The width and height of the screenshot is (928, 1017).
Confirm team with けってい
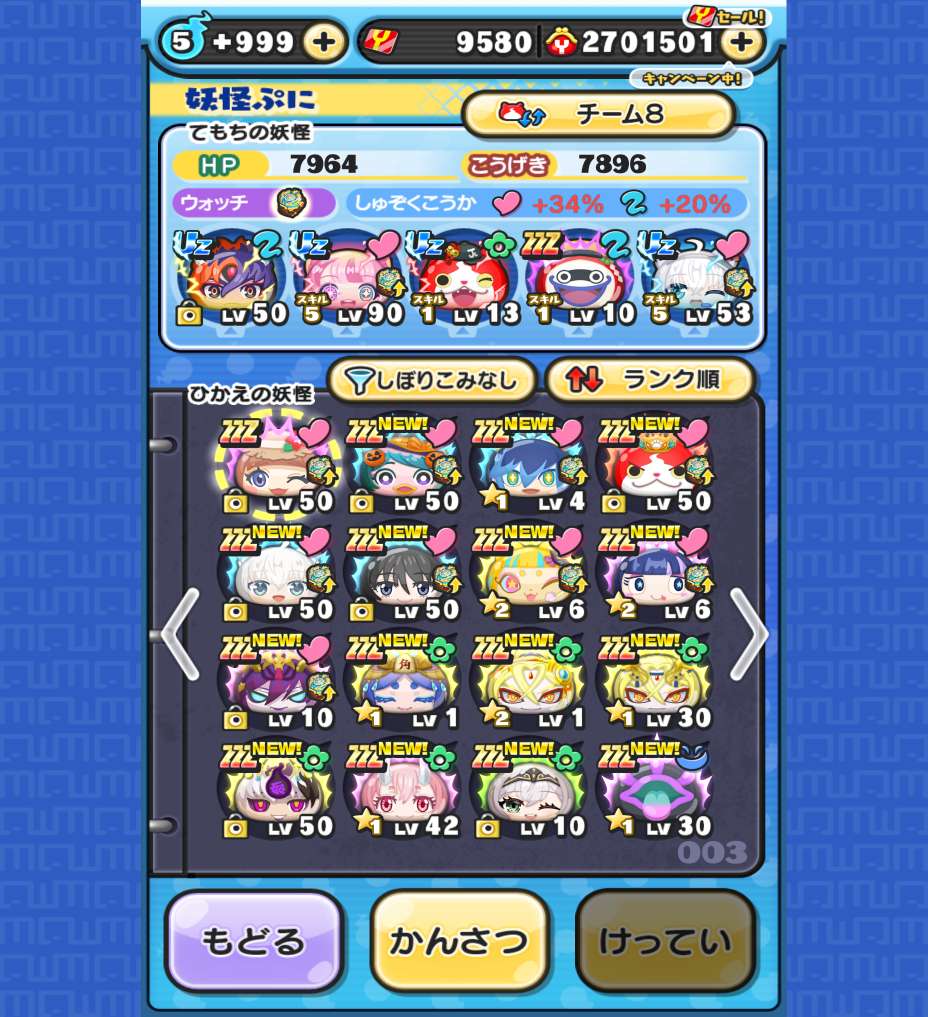coord(665,941)
